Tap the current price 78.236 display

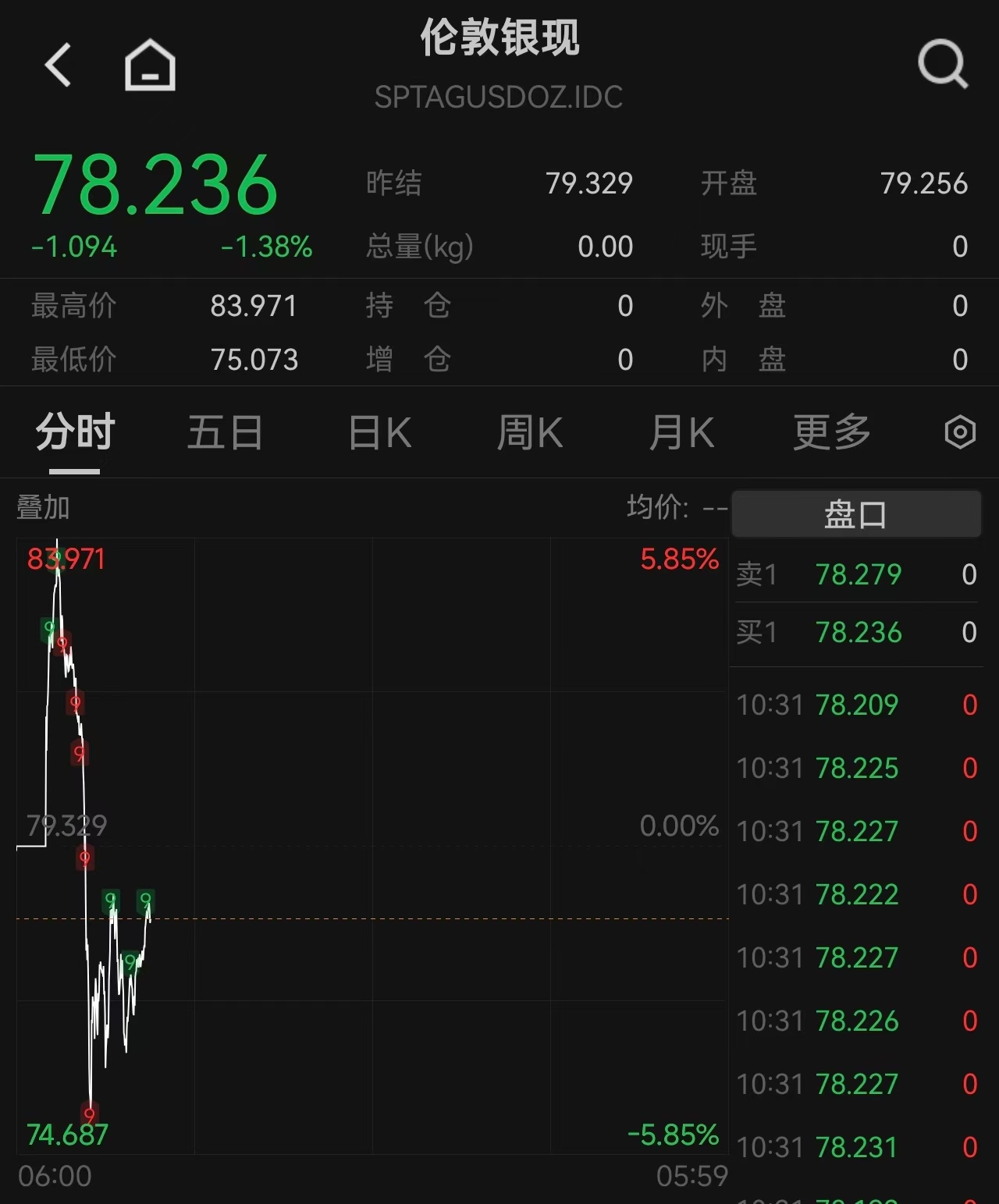[156, 182]
